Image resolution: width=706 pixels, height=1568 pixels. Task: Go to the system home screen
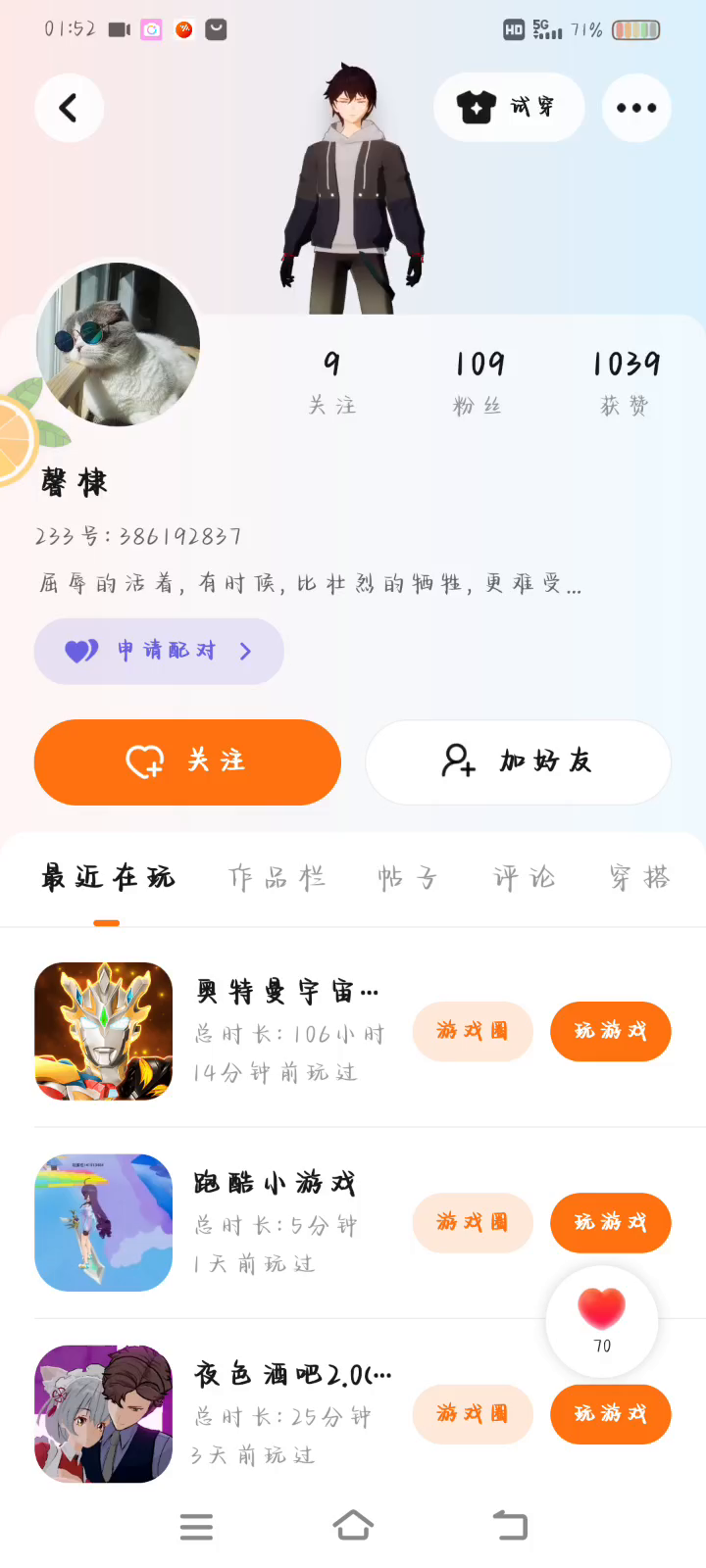pos(353,1526)
